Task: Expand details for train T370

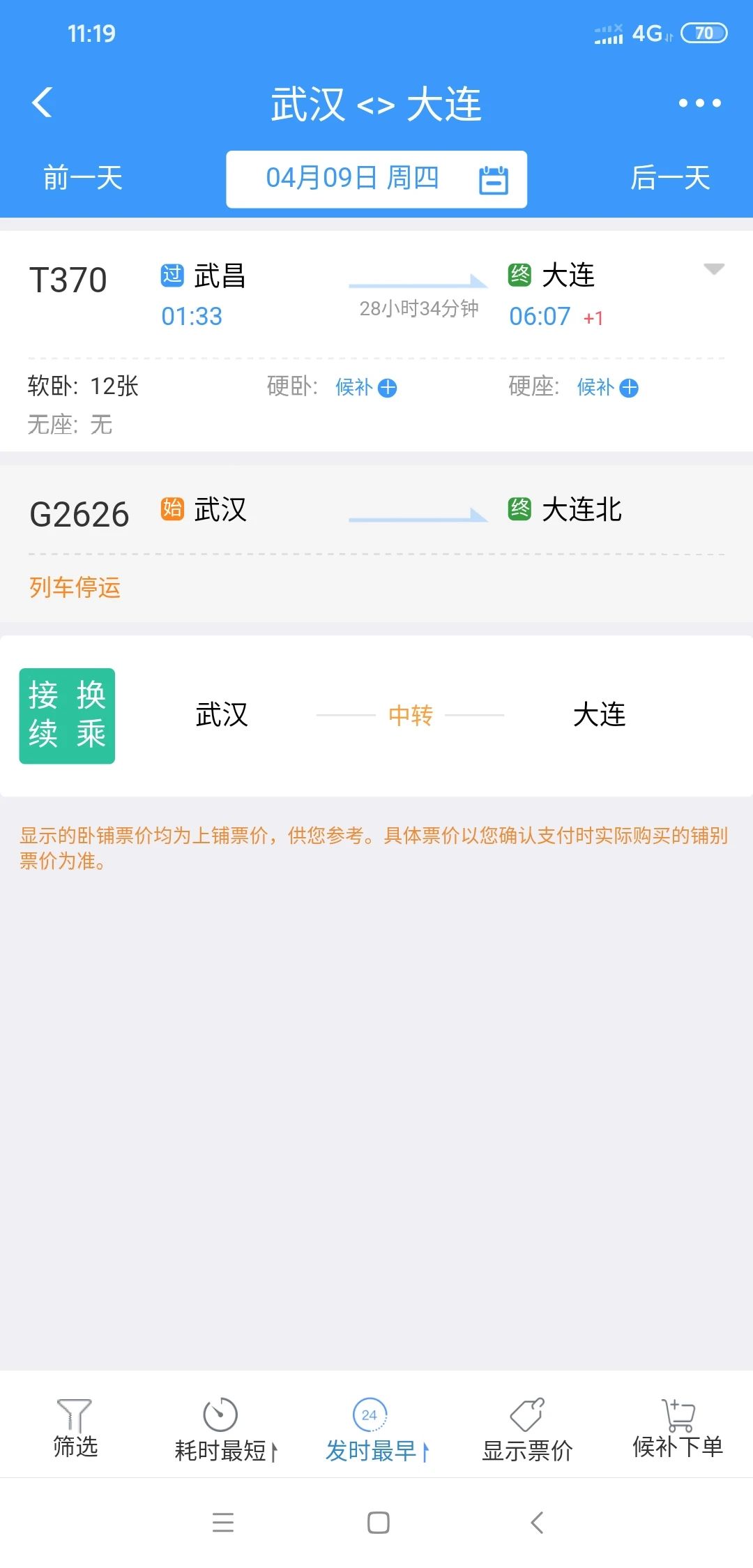Action: pyautogui.click(x=713, y=269)
